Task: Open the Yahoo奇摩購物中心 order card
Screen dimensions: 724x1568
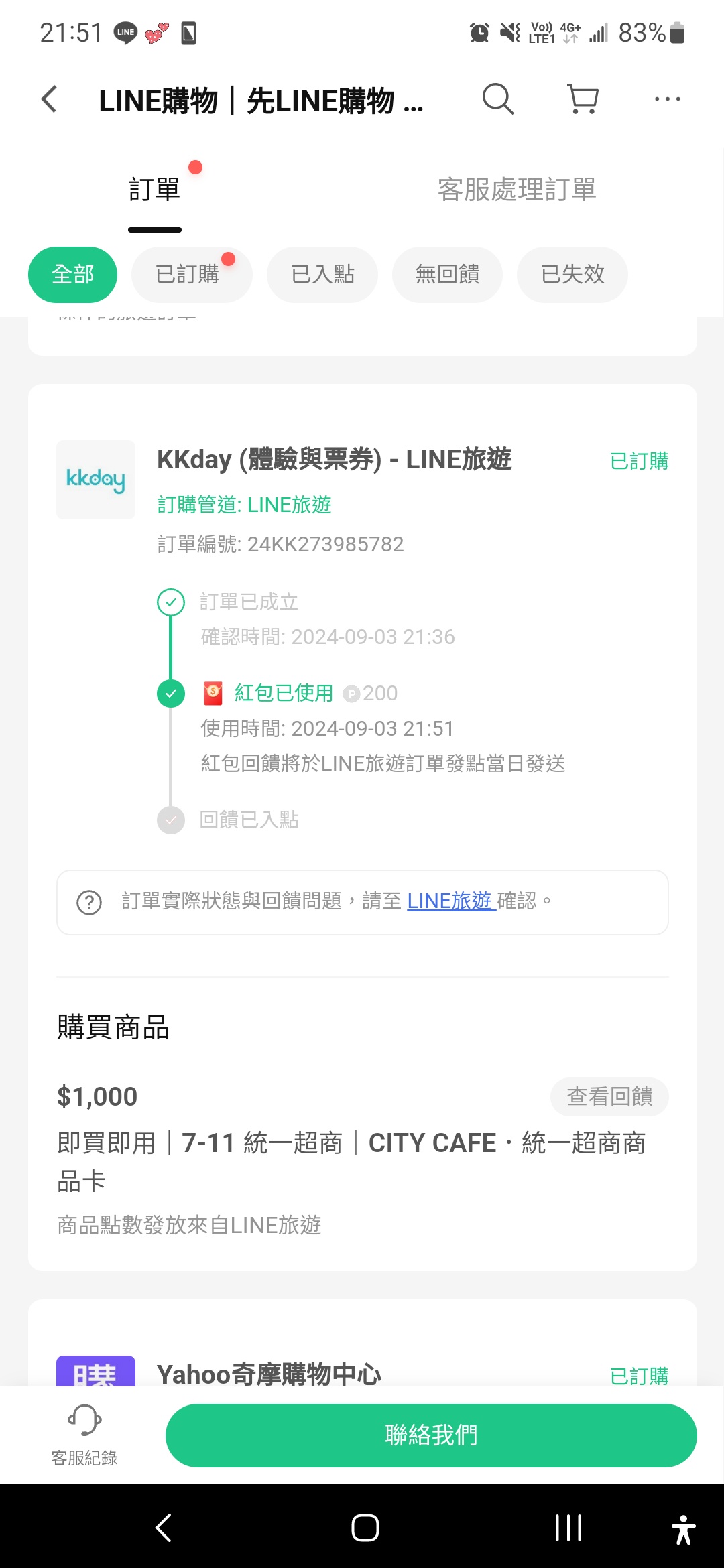Action: point(362,1343)
